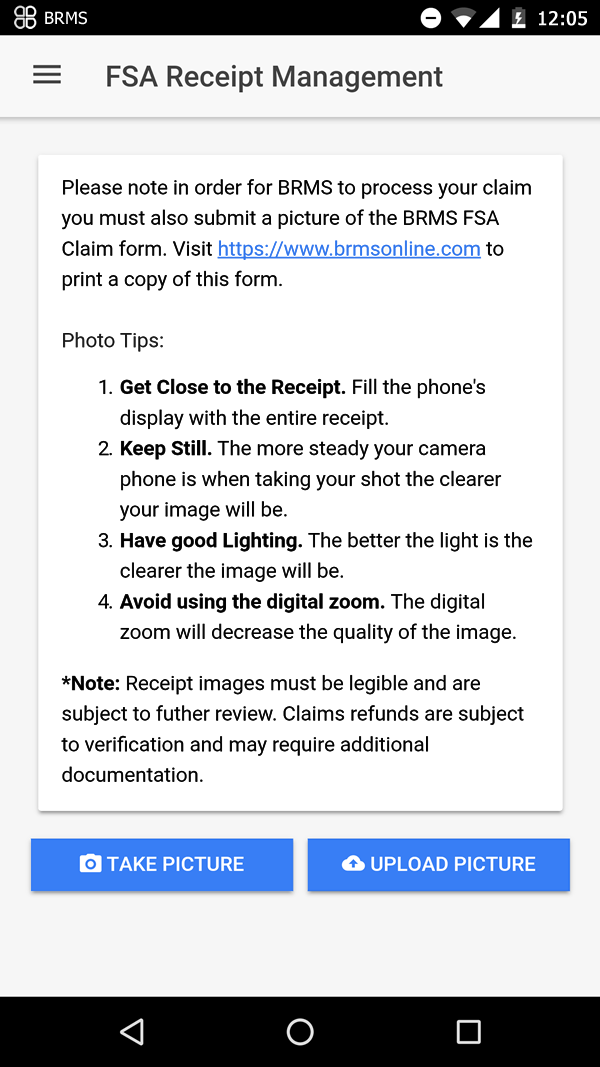Viewport: 600px width, 1067px height.
Task: Open the recent apps overview
Action: tap(468, 1032)
